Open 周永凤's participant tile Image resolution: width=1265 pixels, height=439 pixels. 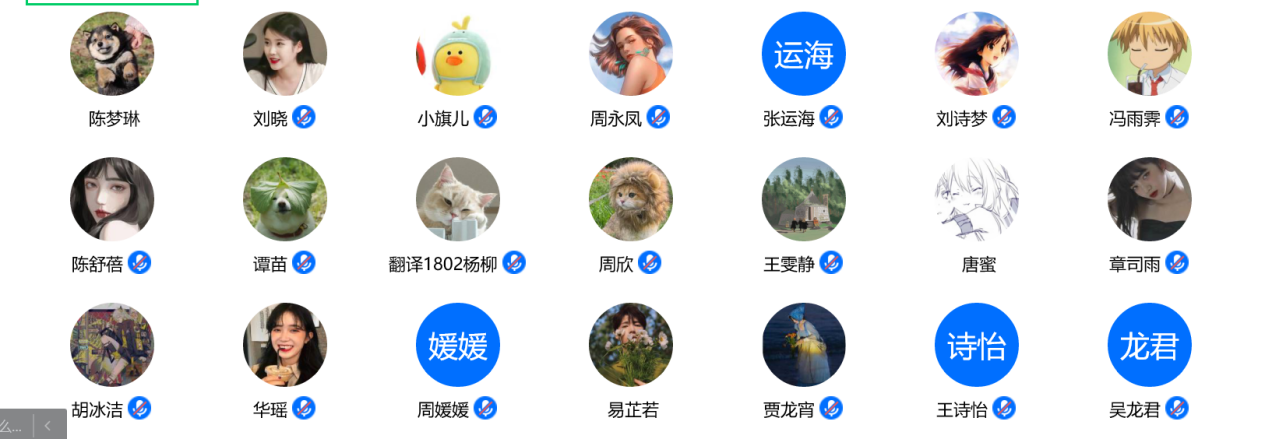tap(631, 54)
